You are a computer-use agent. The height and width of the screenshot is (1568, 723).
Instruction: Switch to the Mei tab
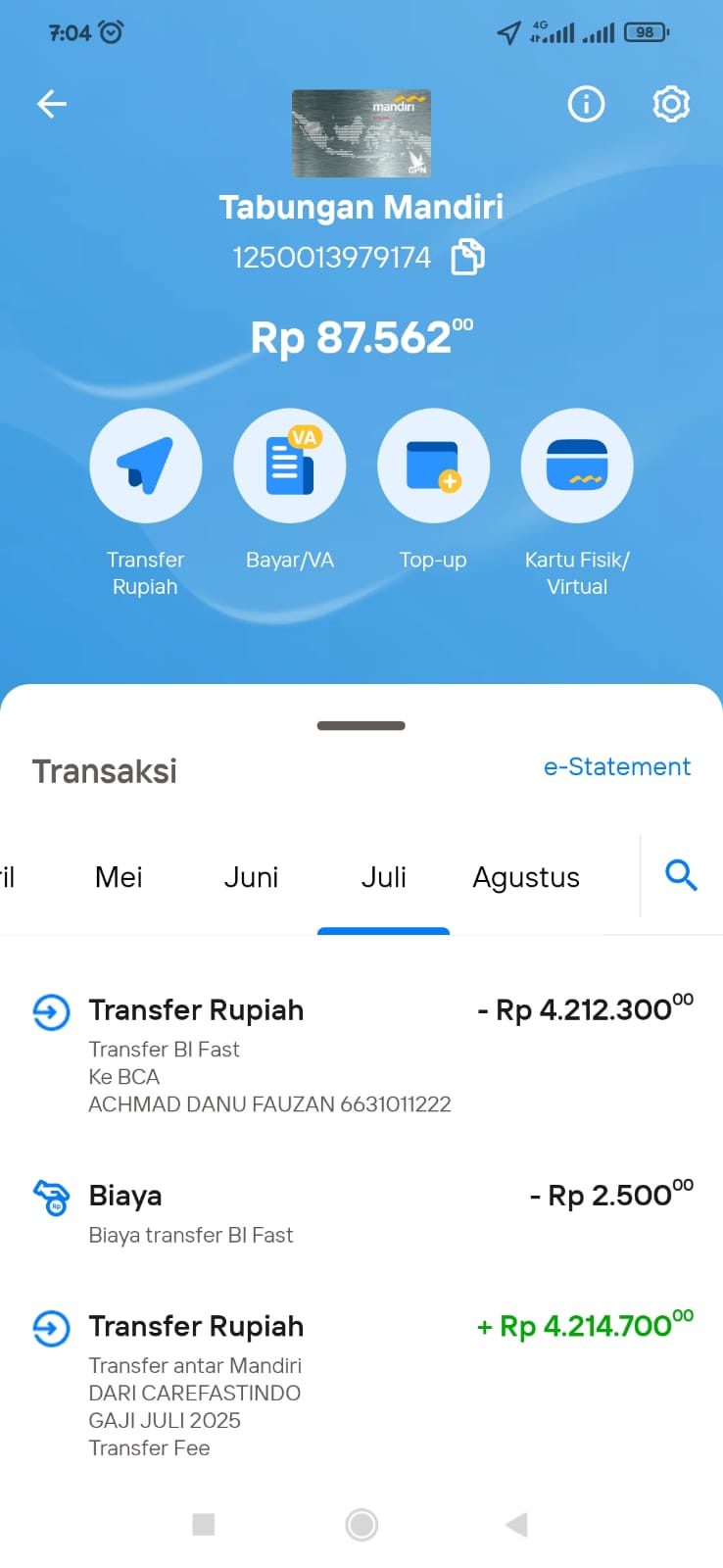(119, 877)
